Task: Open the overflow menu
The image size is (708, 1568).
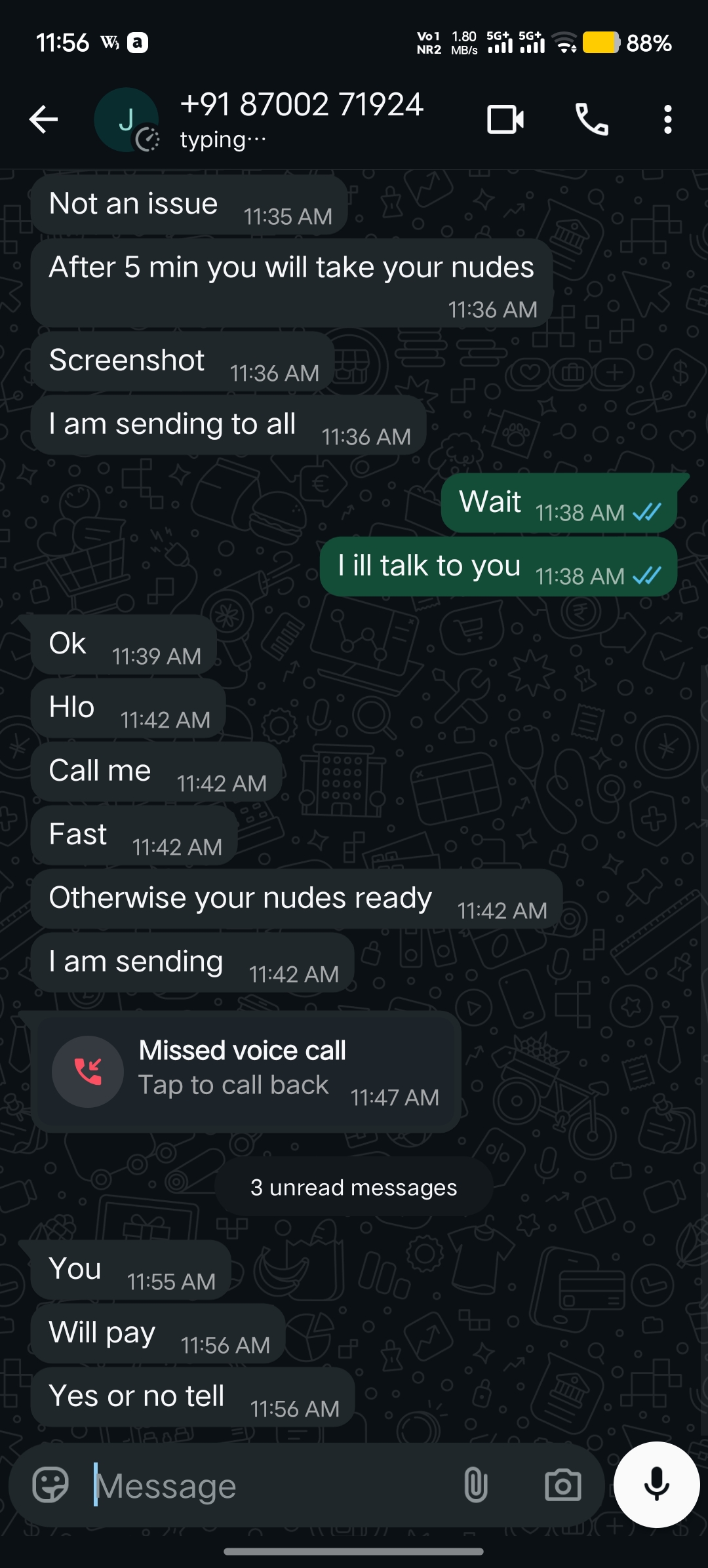Action: [667, 120]
